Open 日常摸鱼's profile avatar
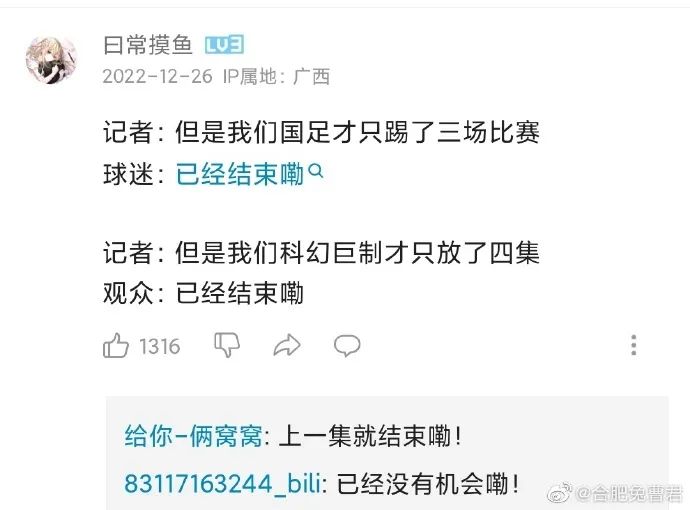The image size is (690, 510). pos(50,60)
